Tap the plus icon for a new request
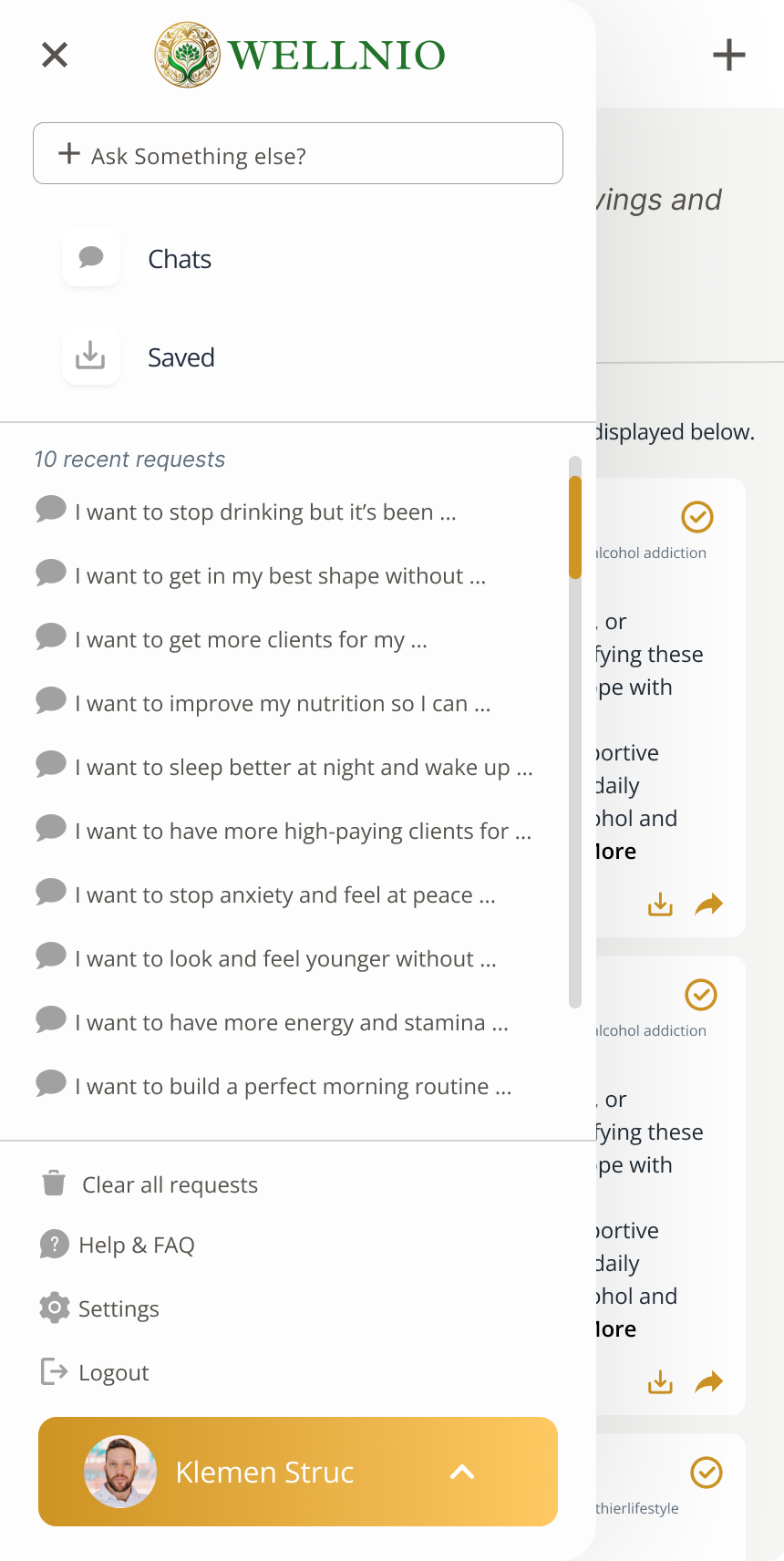 click(x=729, y=55)
